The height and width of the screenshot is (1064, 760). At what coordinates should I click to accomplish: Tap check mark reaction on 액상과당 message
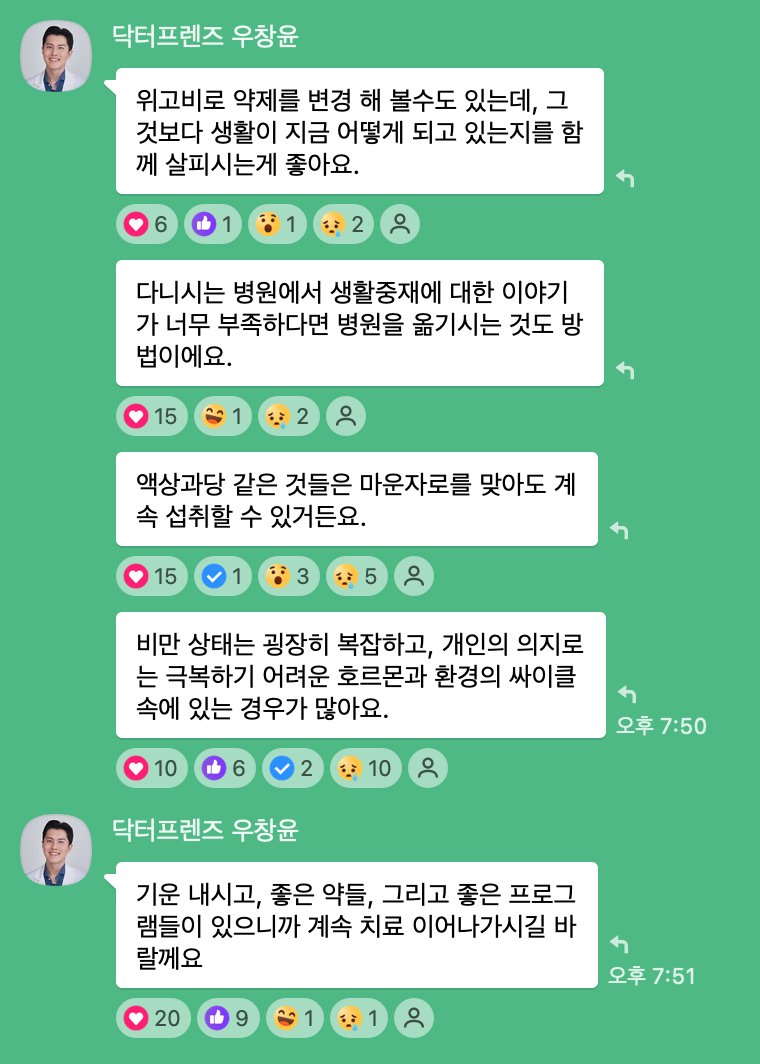pyautogui.click(x=223, y=577)
